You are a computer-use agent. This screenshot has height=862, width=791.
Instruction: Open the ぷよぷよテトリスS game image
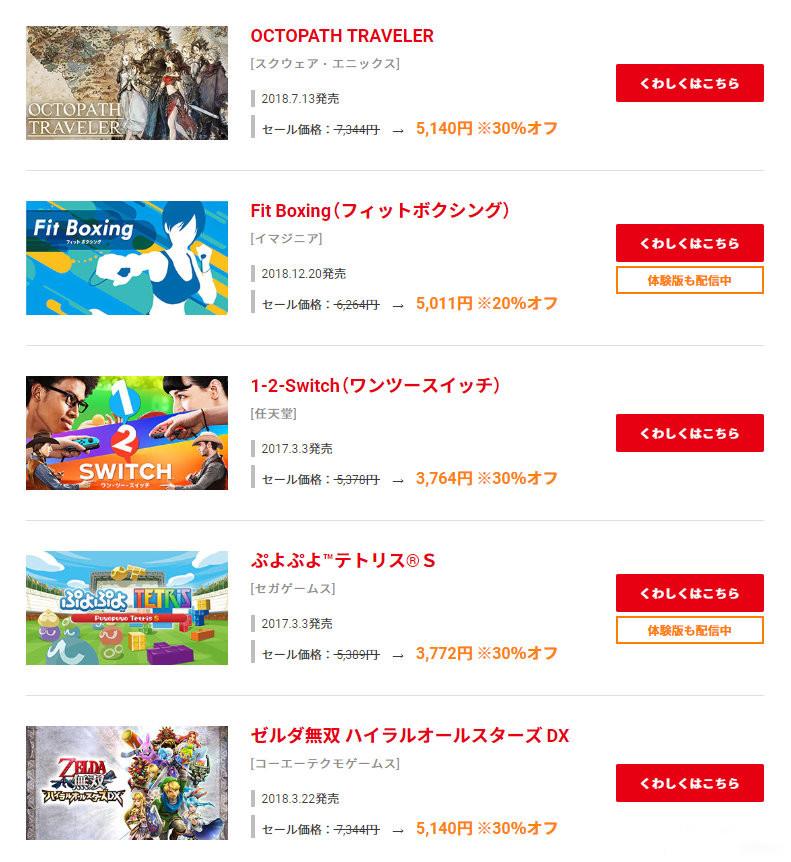tap(127, 608)
